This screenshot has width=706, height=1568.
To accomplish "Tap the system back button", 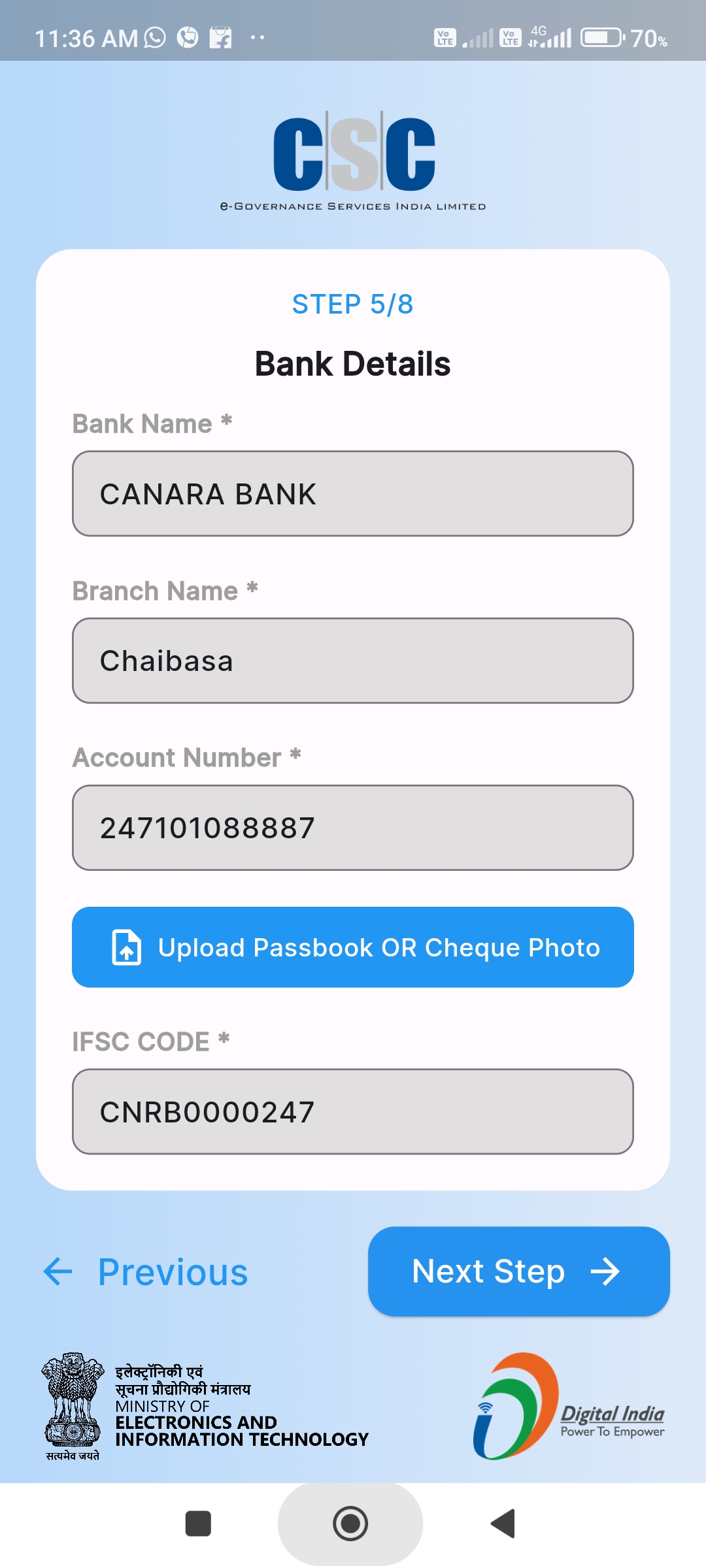I will 503,1524.
